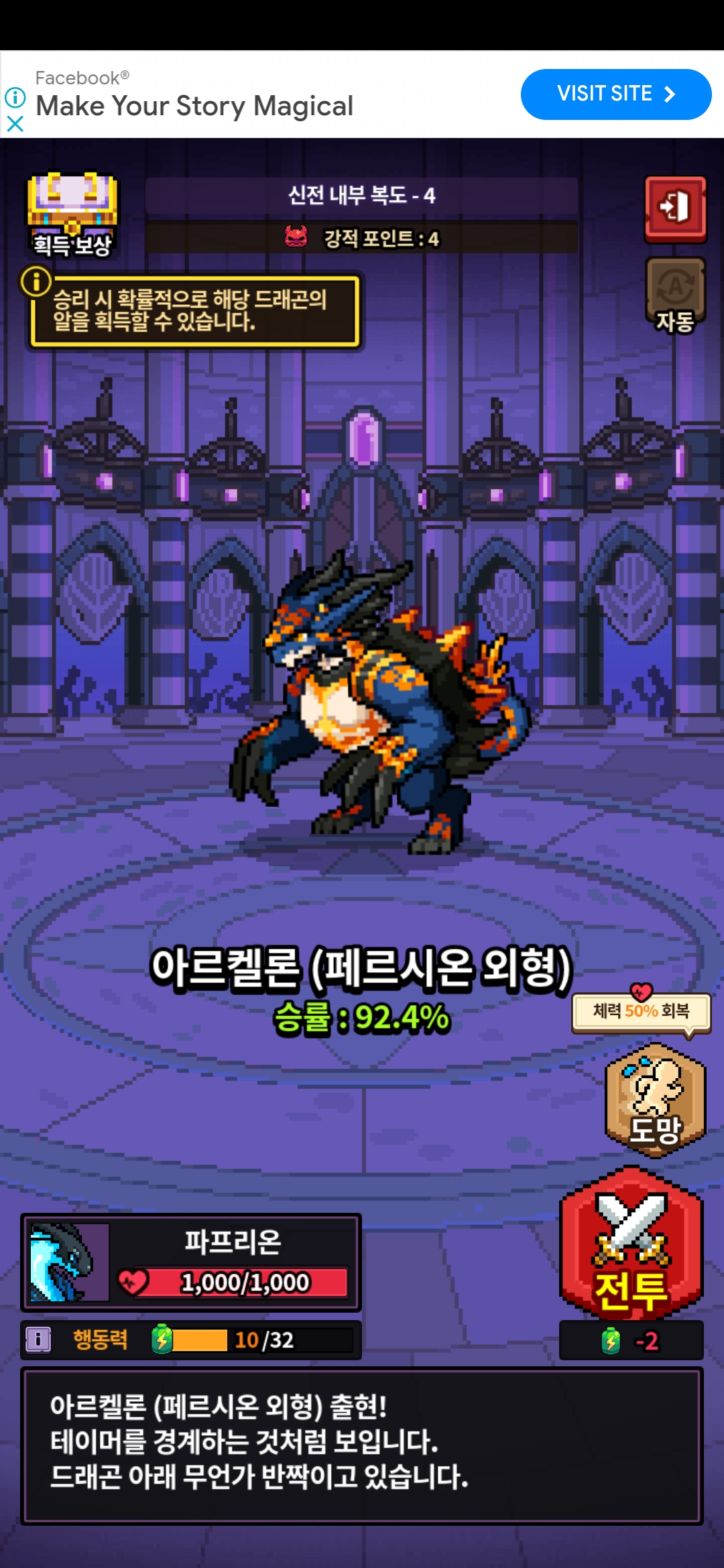Viewport: 724px width, 1568px height.
Task: Open the ad info icon
Action: (x=15, y=98)
